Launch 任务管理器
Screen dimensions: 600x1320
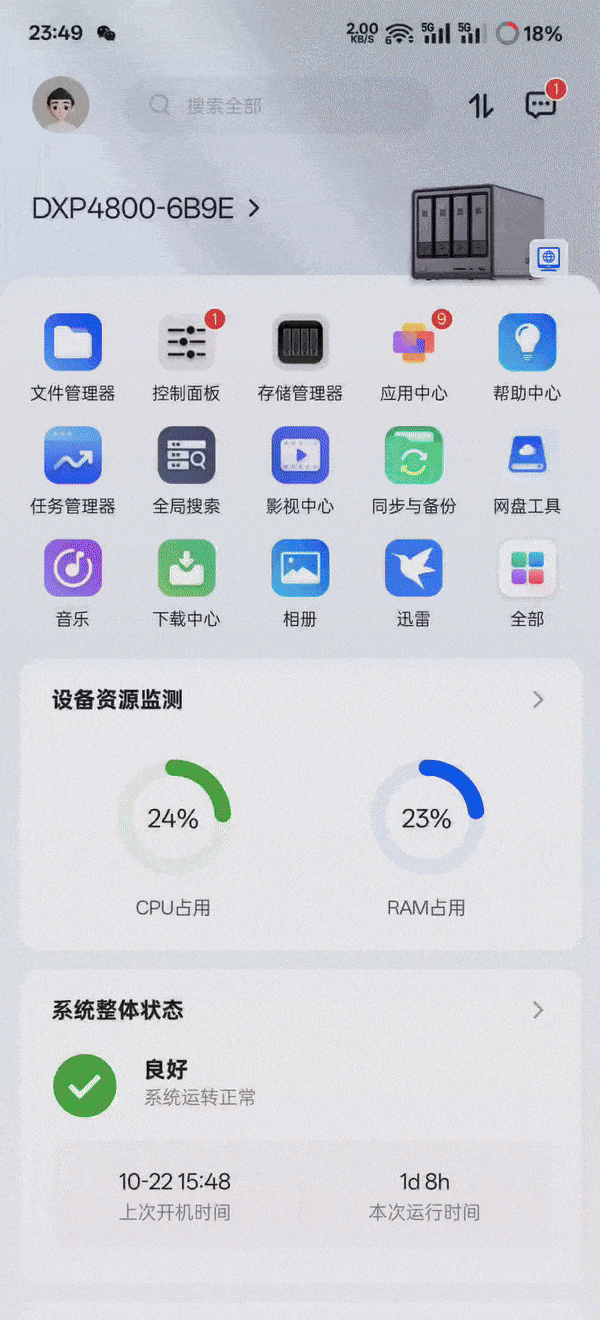[73, 456]
